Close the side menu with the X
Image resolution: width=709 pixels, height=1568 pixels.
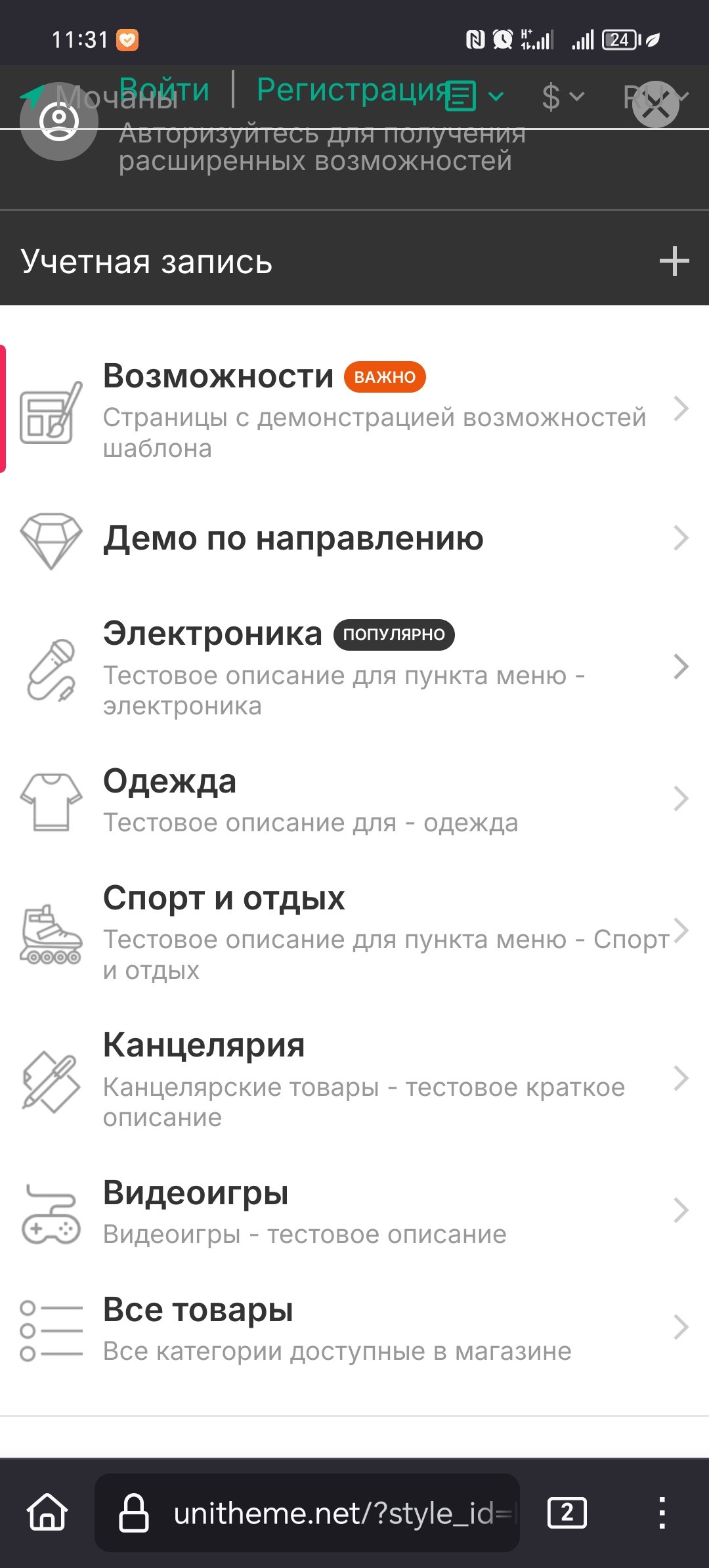pos(655,104)
